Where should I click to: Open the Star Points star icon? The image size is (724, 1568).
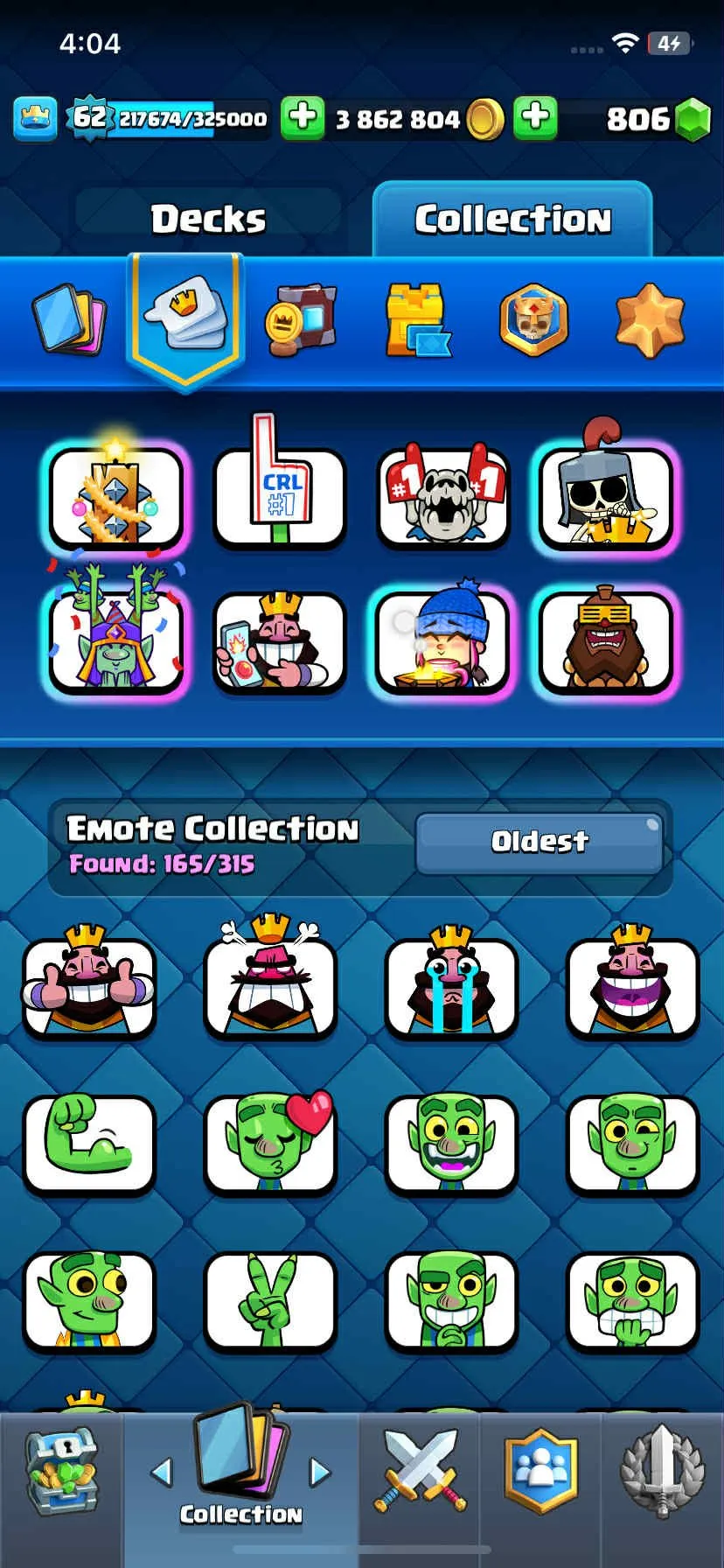click(651, 319)
